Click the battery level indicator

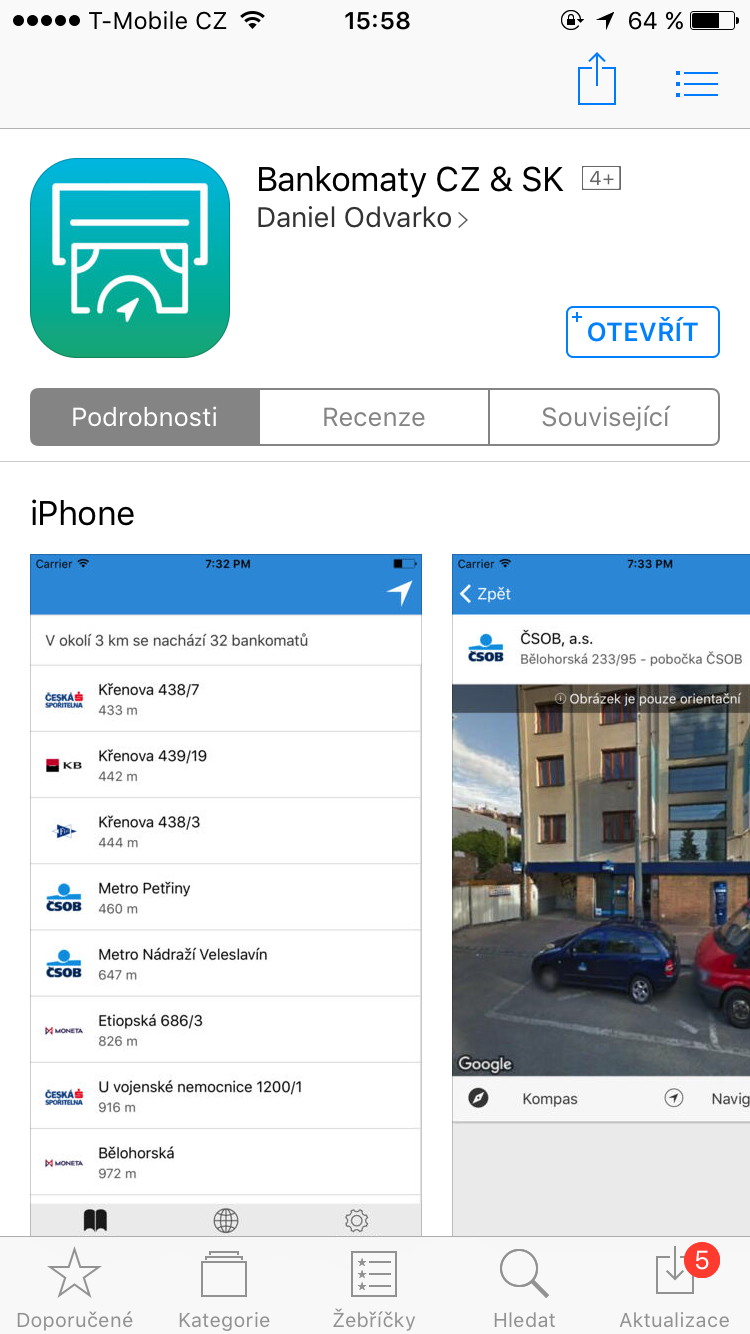coord(715,19)
